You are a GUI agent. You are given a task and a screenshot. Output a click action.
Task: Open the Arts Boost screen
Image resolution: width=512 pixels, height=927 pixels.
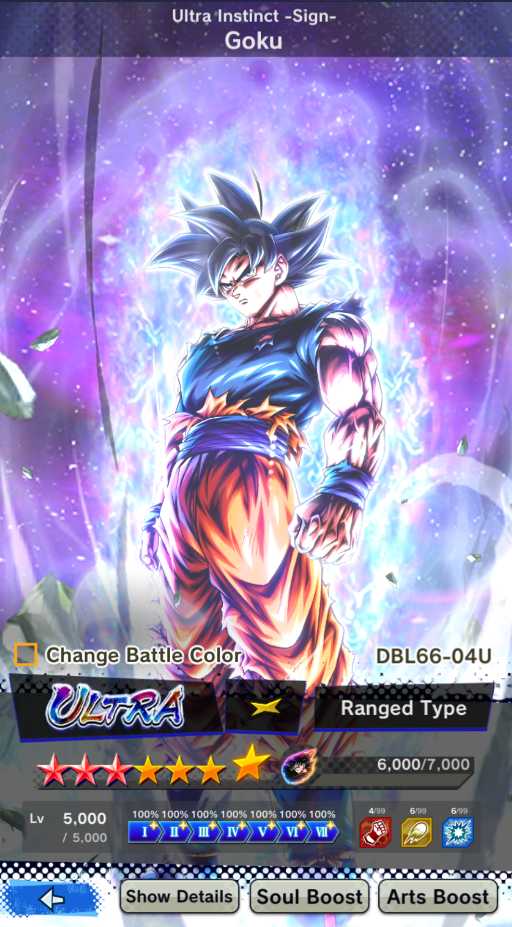[438, 896]
